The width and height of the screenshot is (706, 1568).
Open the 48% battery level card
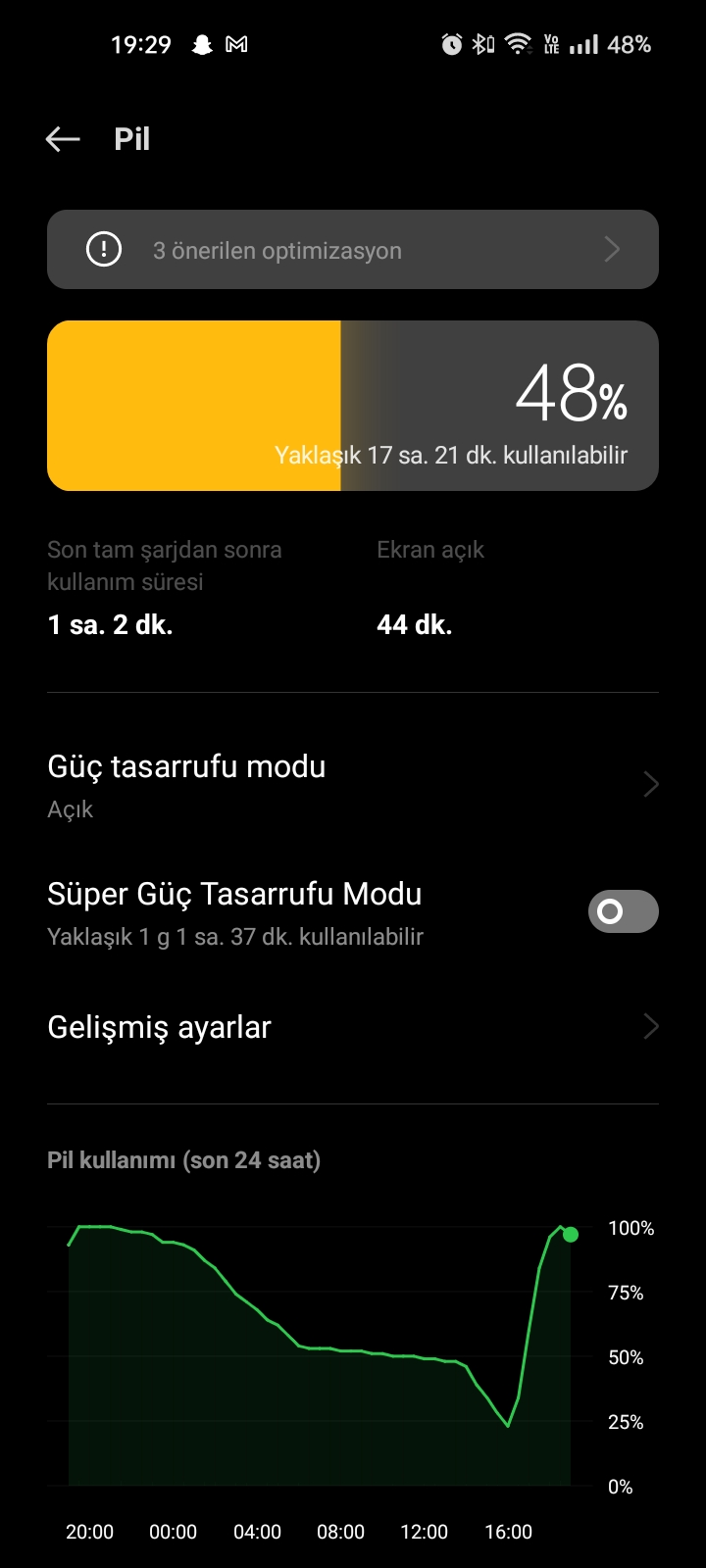(353, 406)
